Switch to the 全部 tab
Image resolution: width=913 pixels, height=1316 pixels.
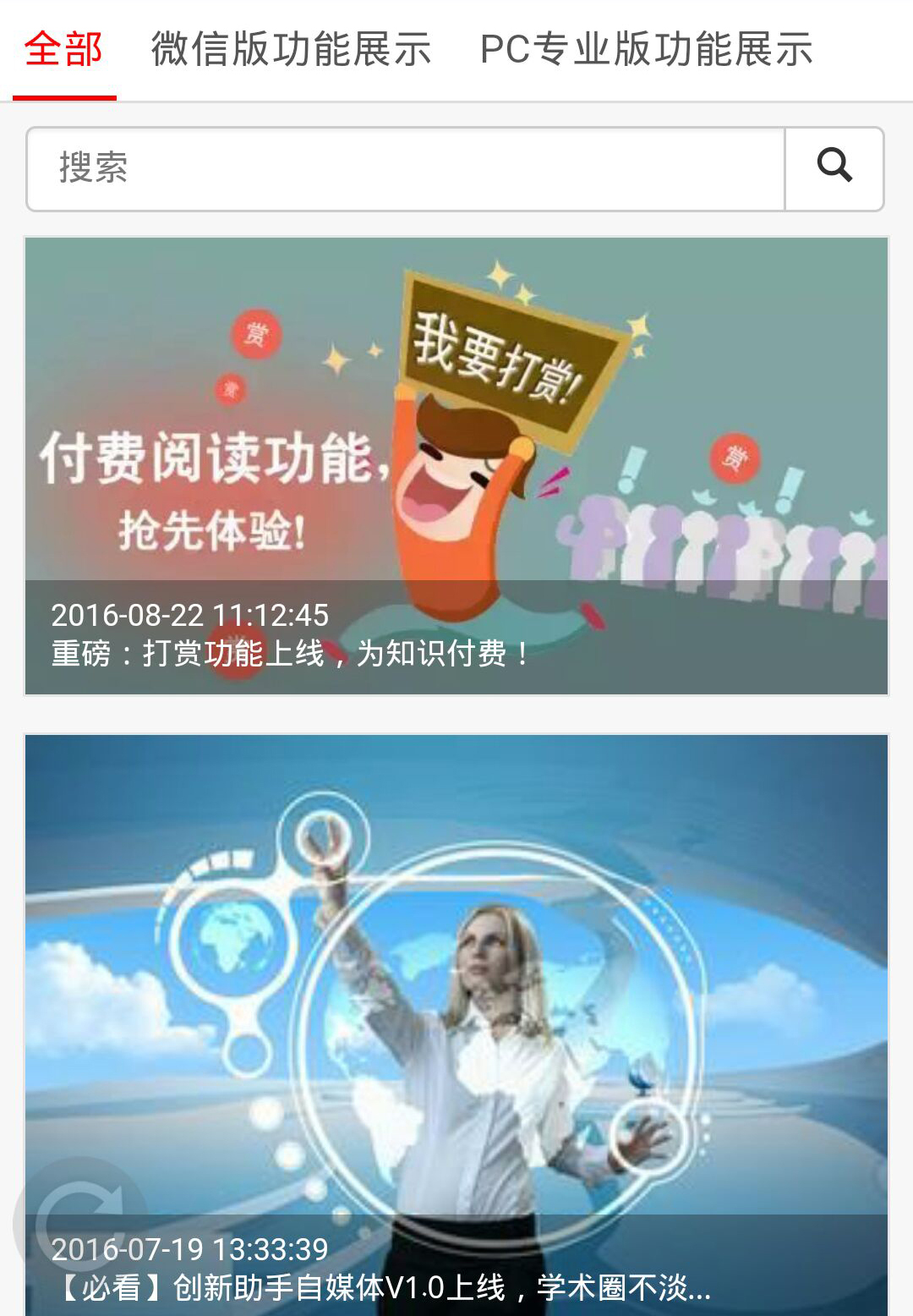63,49
